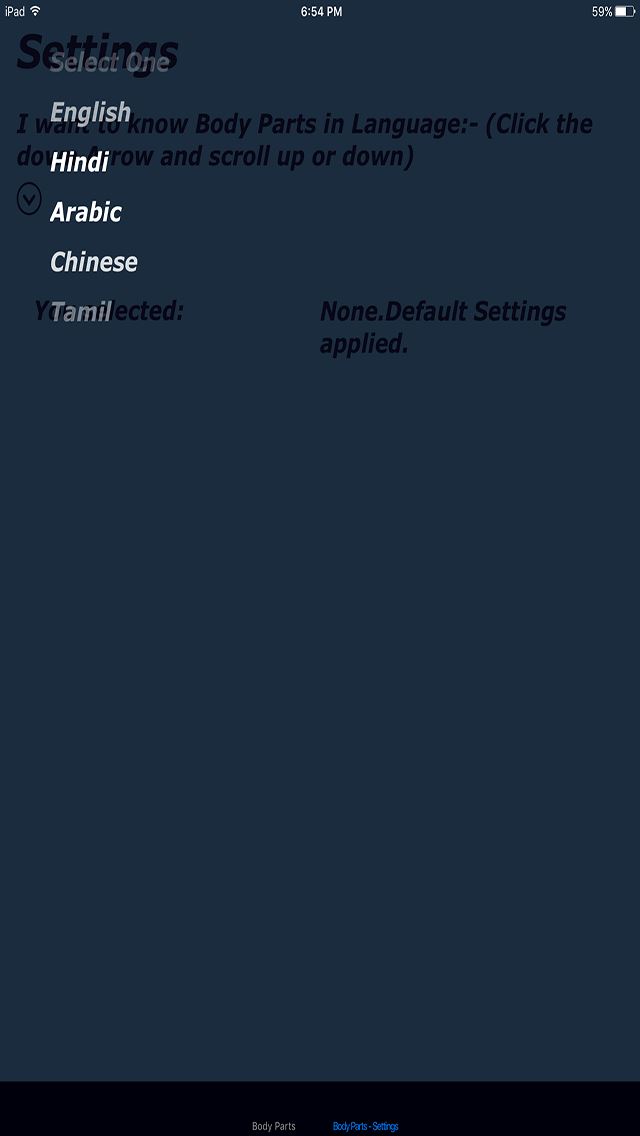640x1136 pixels.
Task: Switch to the Body Parts tab
Action: click(x=273, y=1126)
